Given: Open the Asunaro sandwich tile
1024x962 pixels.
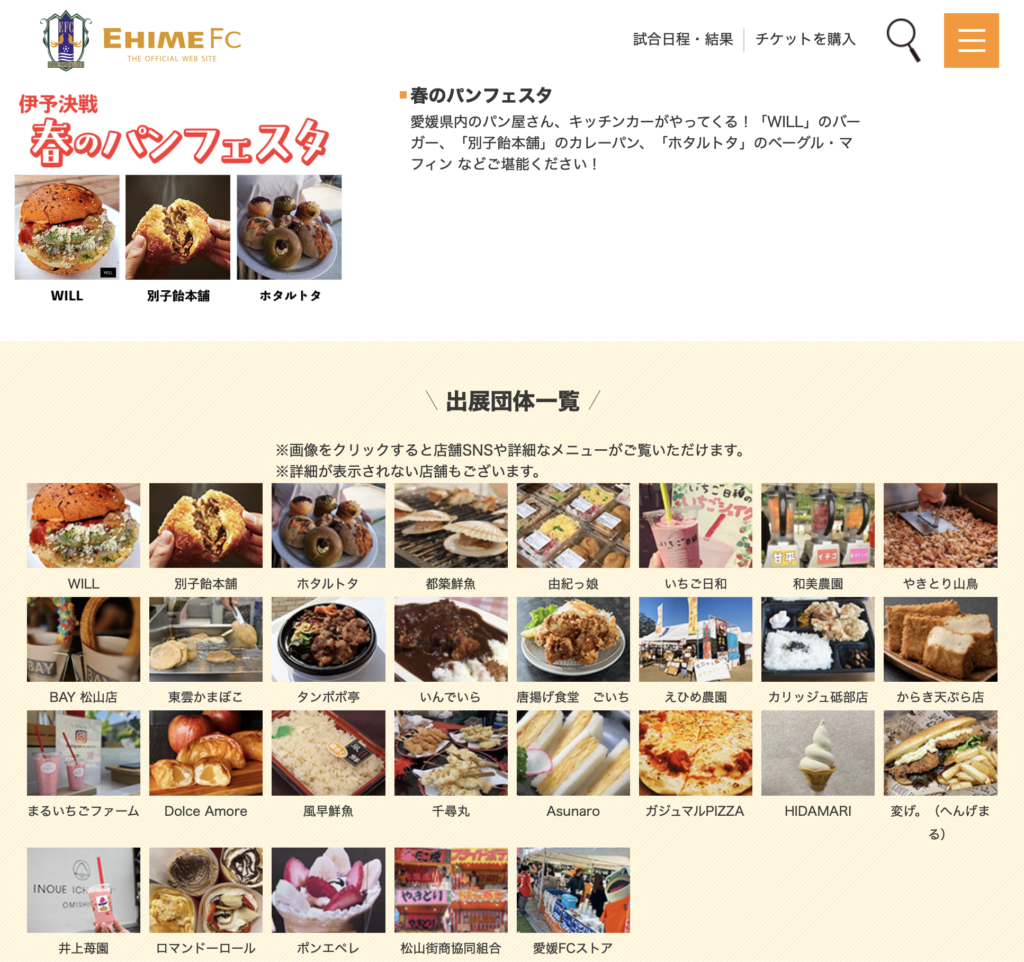Looking at the screenshot, I should tap(573, 753).
